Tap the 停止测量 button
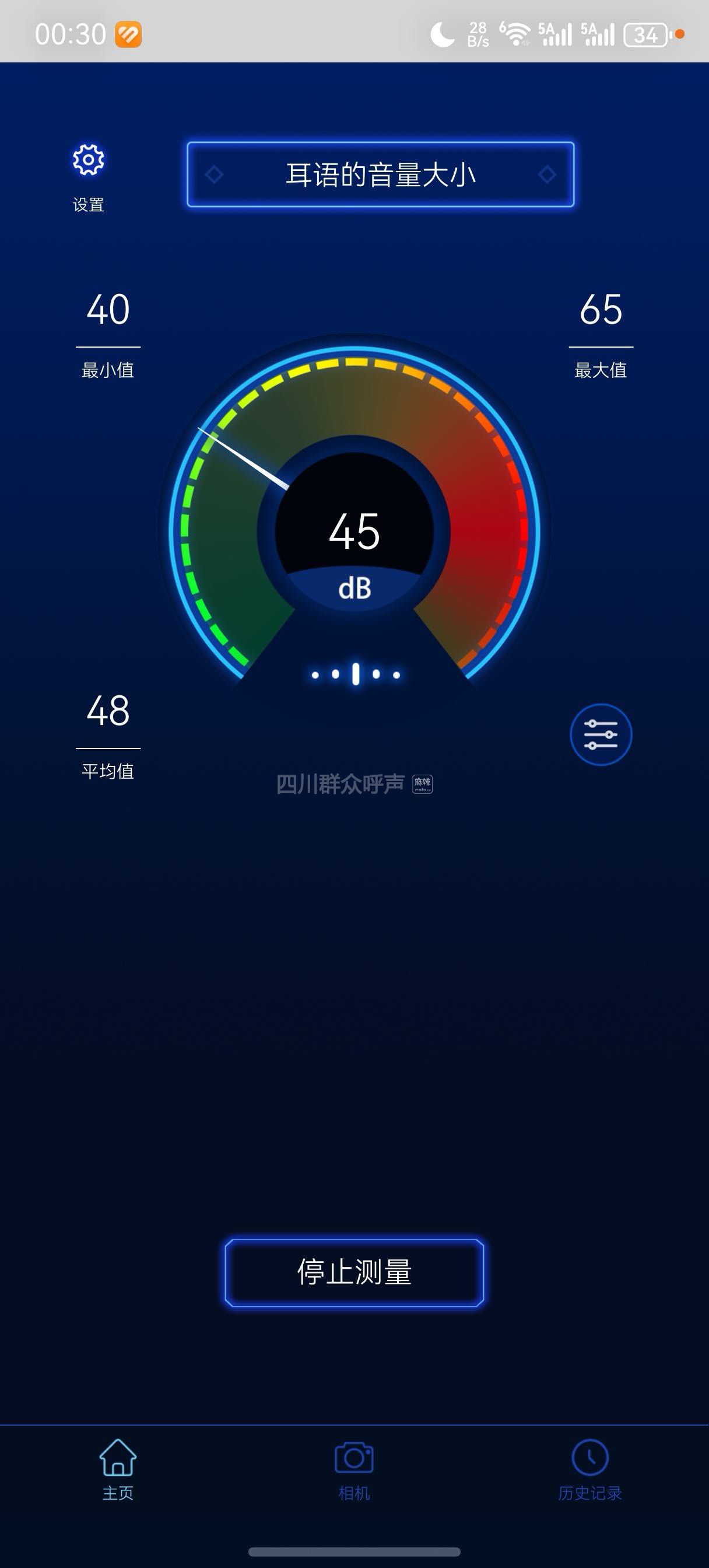This screenshot has width=709, height=1568. click(x=354, y=1272)
